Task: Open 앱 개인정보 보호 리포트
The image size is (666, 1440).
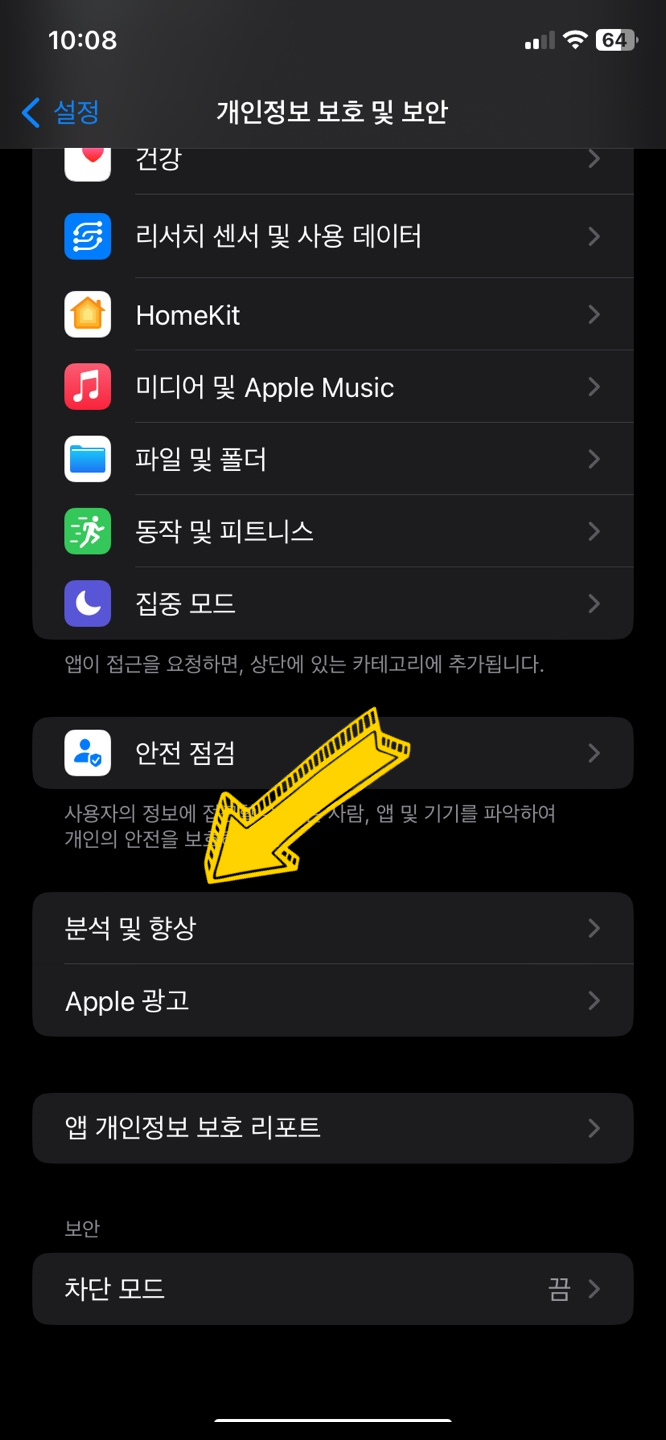Action: [x=333, y=1128]
